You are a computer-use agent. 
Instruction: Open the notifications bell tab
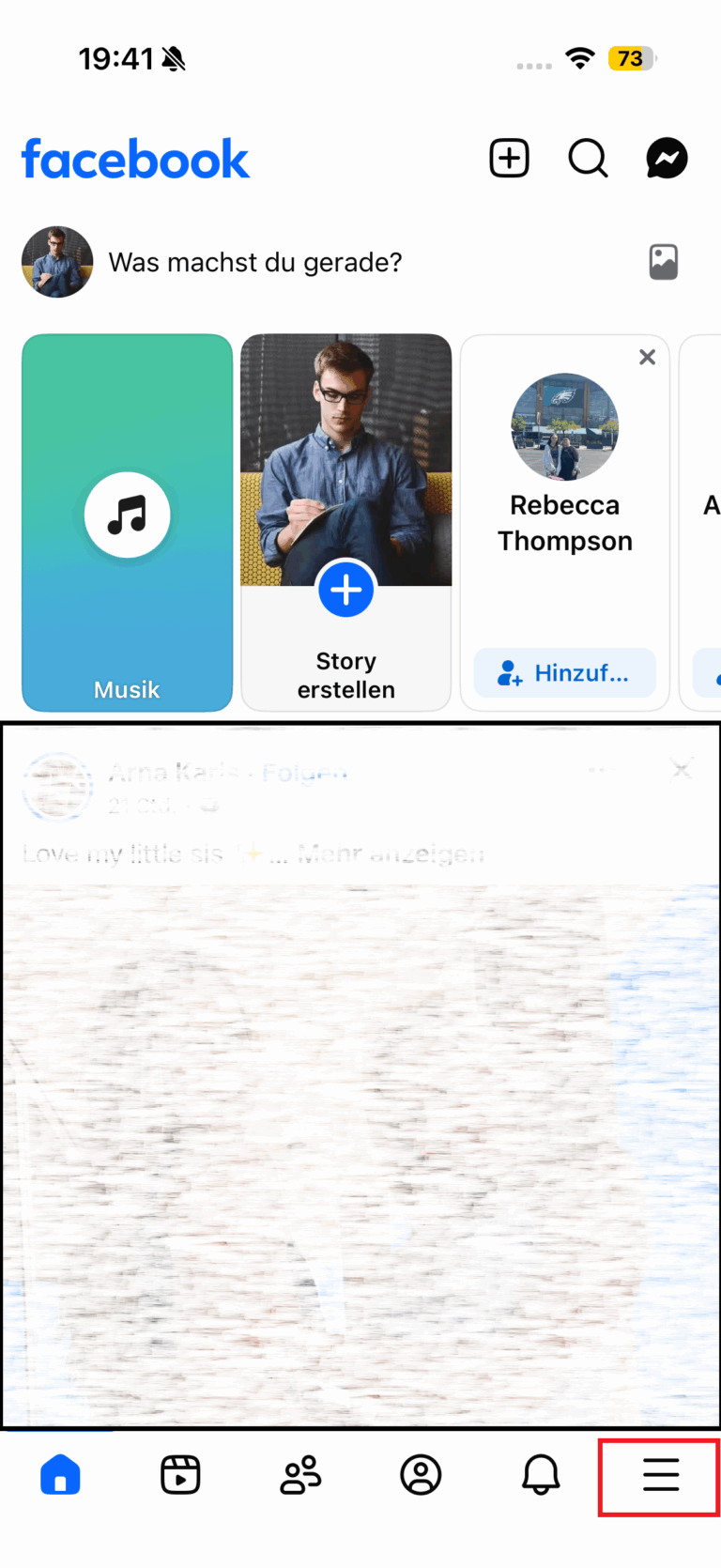541,1474
